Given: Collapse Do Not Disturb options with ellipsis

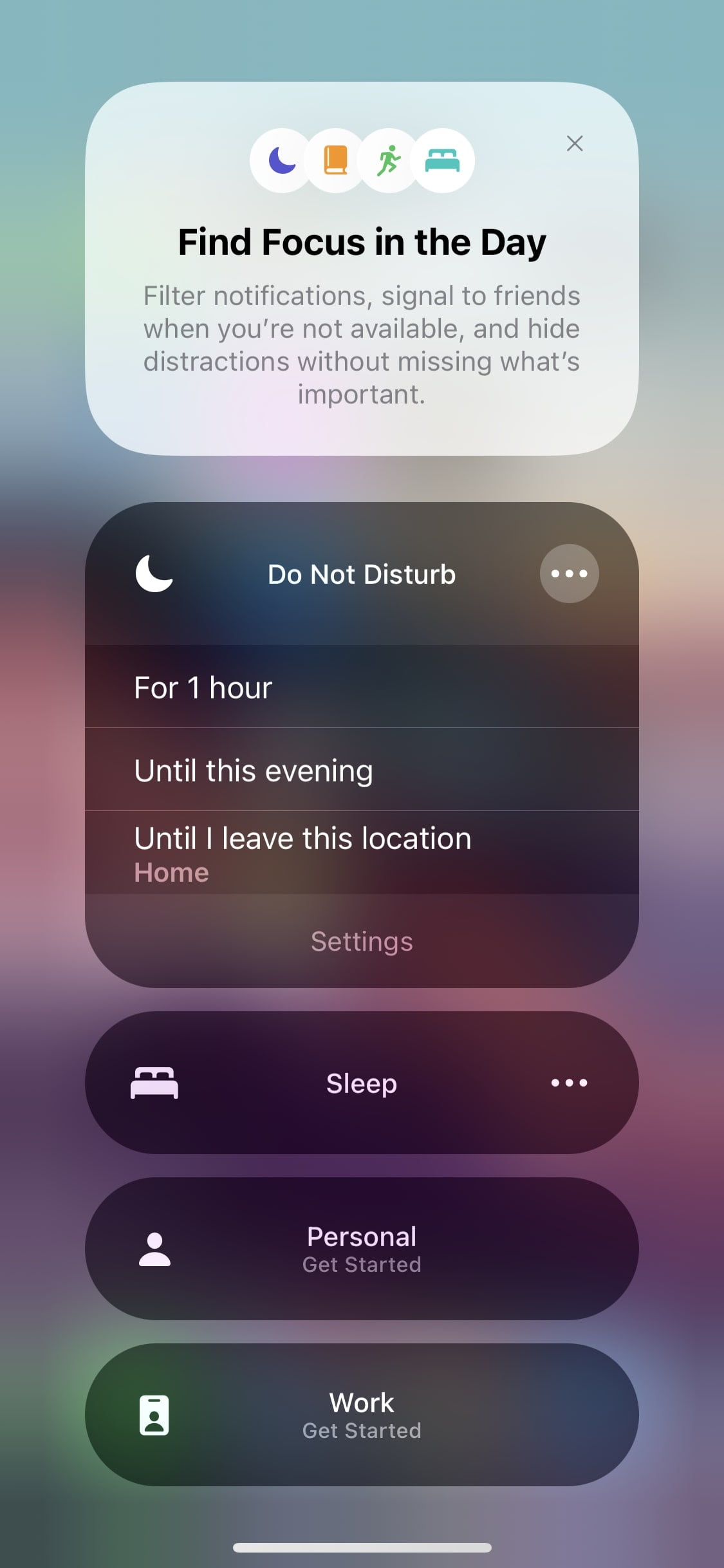Looking at the screenshot, I should (569, 574).
